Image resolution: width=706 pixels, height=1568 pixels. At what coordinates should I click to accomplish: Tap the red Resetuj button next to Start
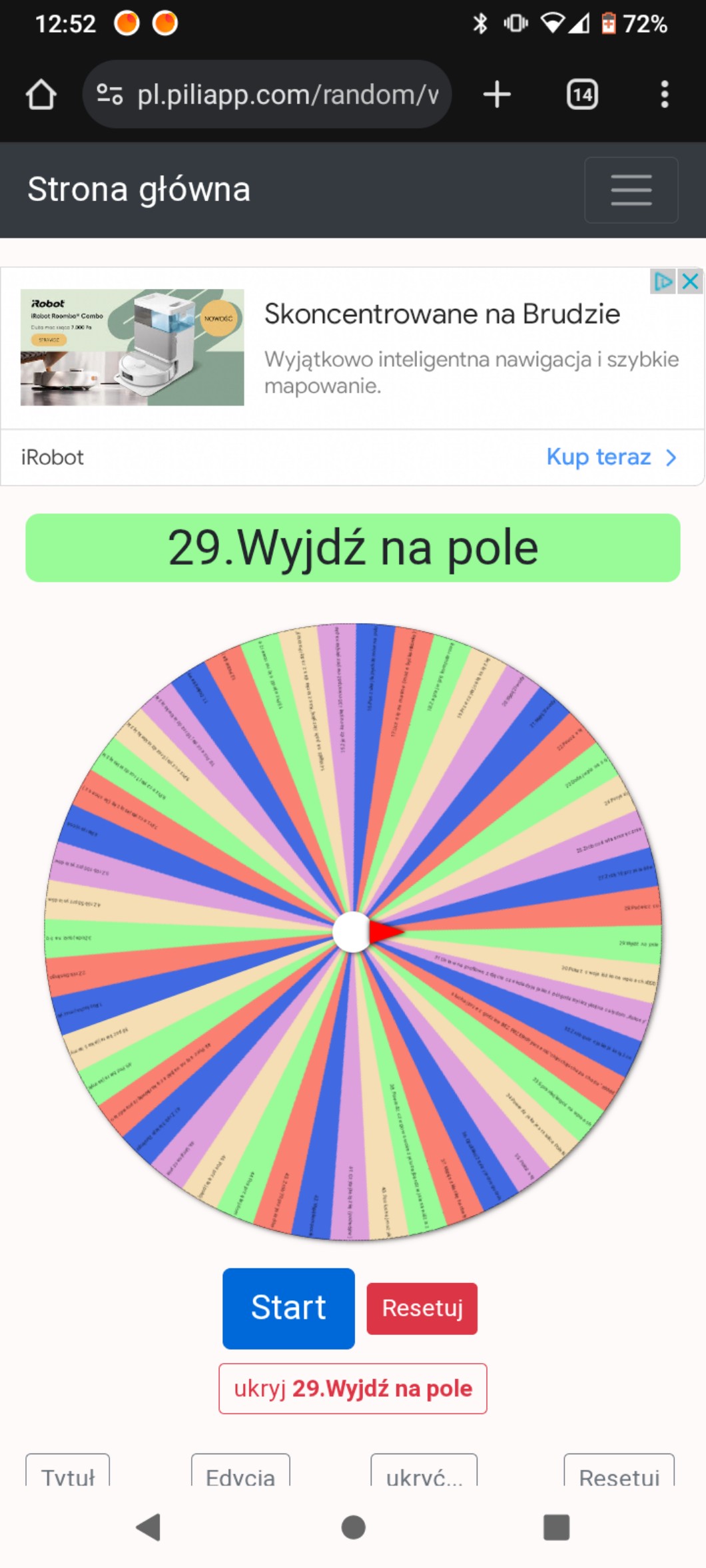pyautogui.click(x=422, y=1308)
